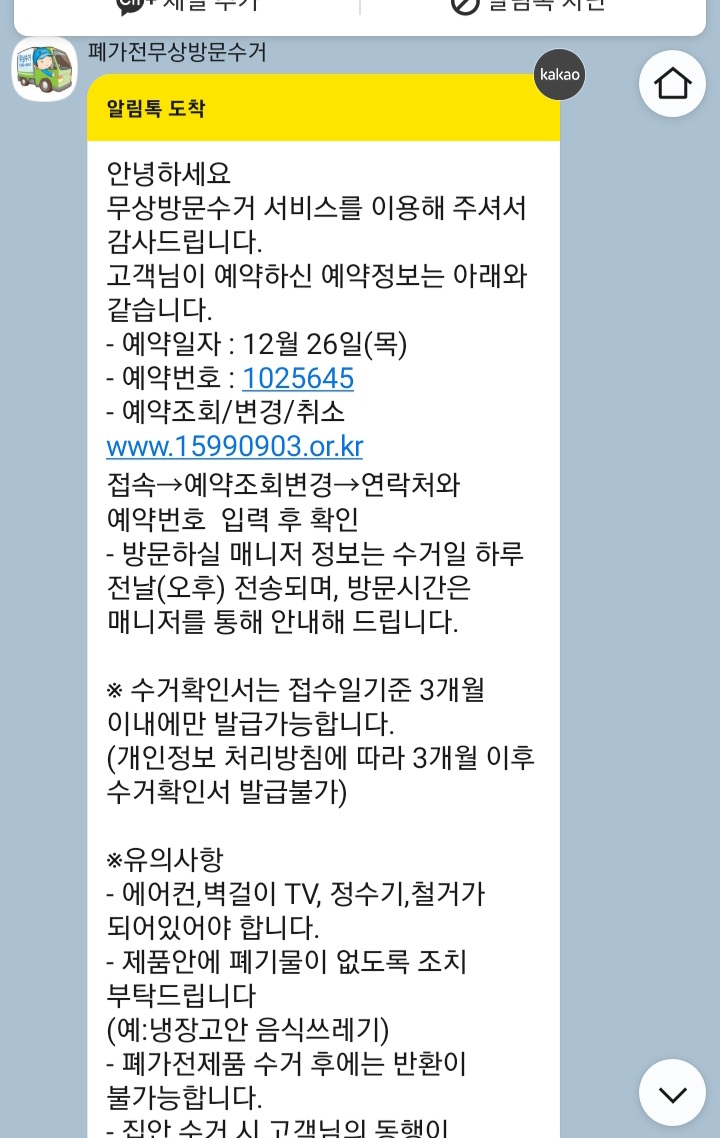The image size is (720, 1138).
Task: Open the www.15990903.or.kr link
Action: click(x=234, y=446)
